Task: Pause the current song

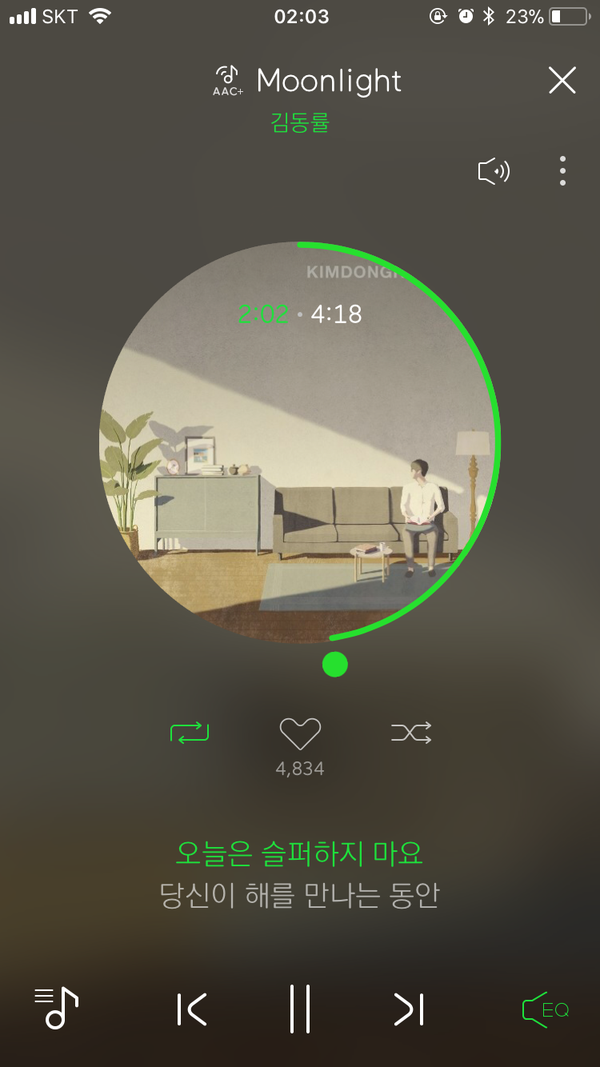Action: pyautogui.click(x=300, y=1008)
